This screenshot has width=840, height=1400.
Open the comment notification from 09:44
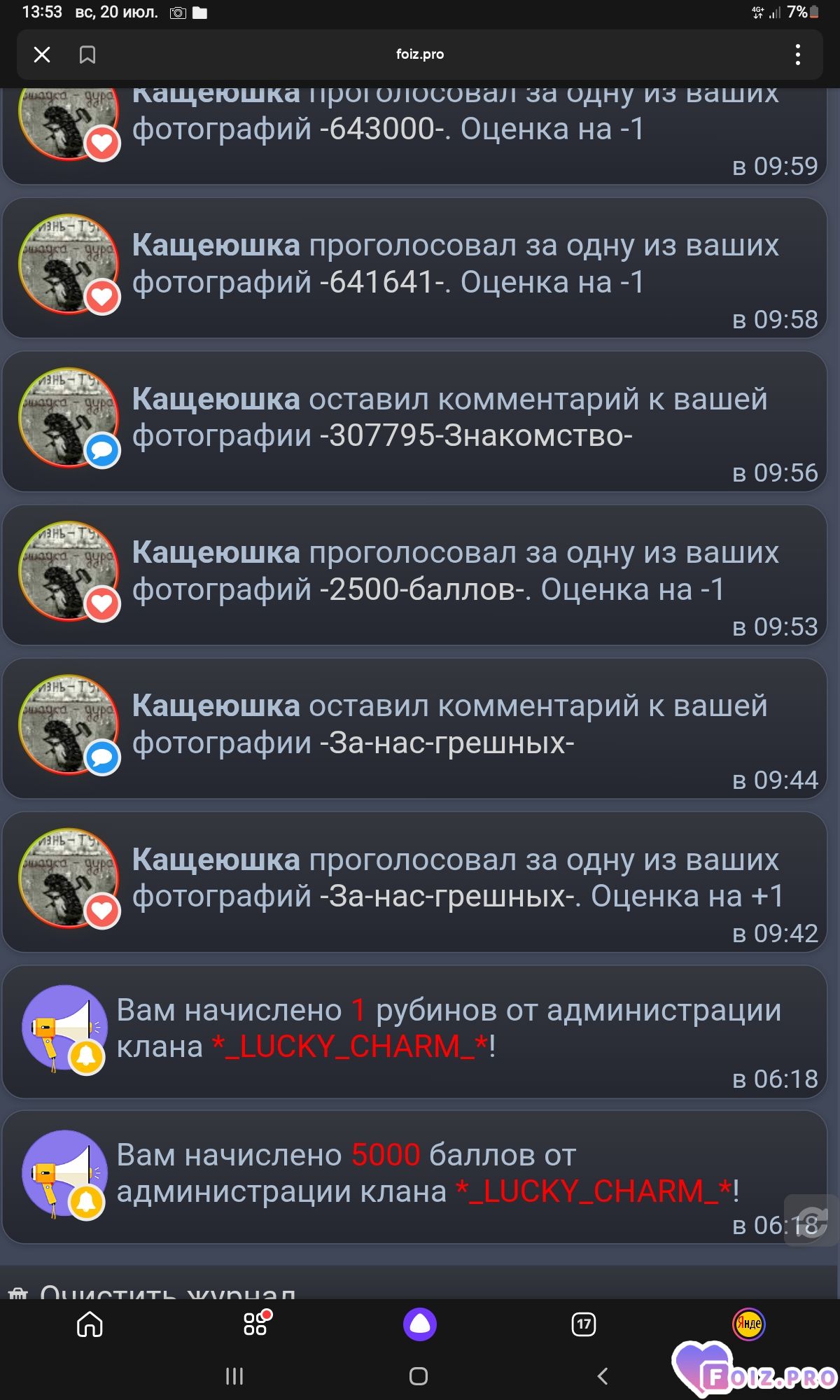coord(414,728)
